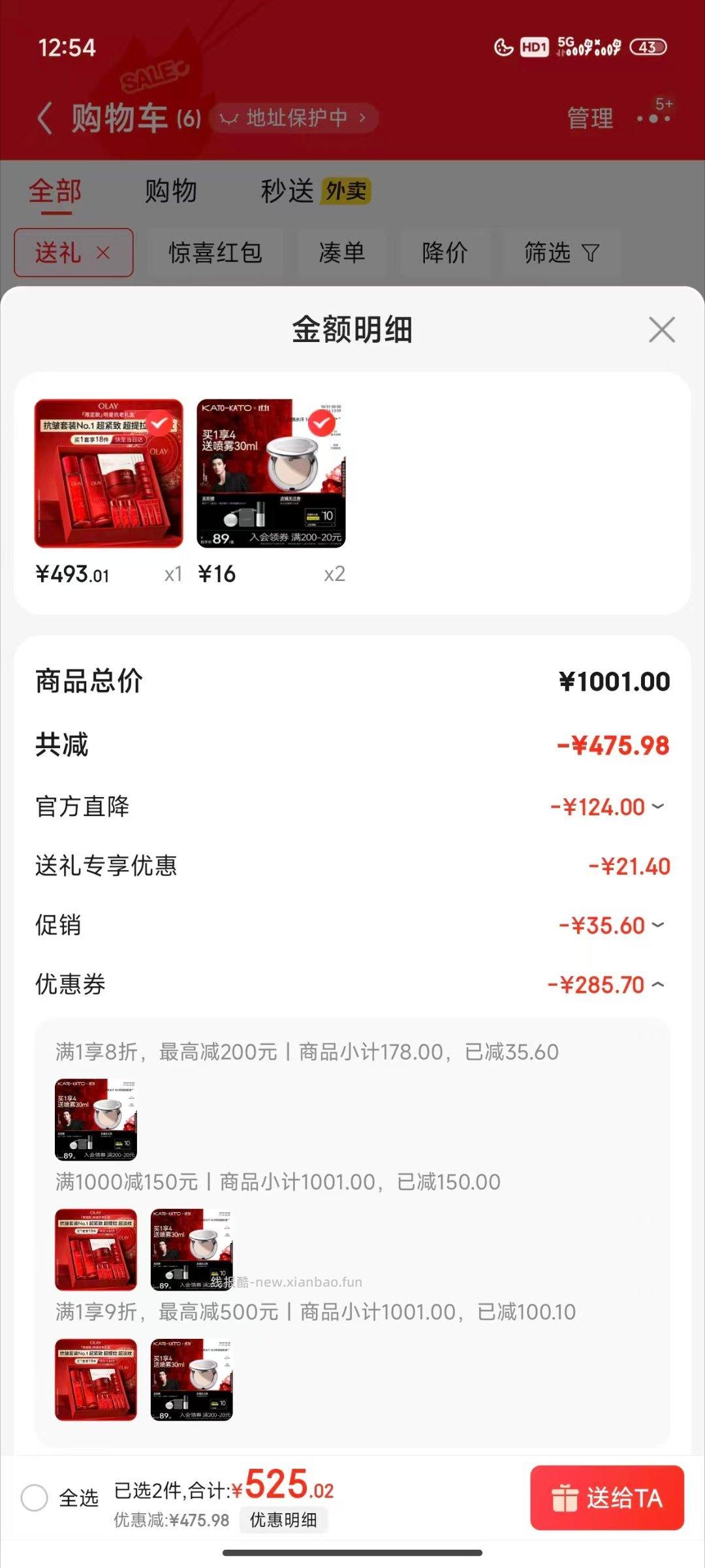Close the 金额明细 panel with the X

pos(661,330)
